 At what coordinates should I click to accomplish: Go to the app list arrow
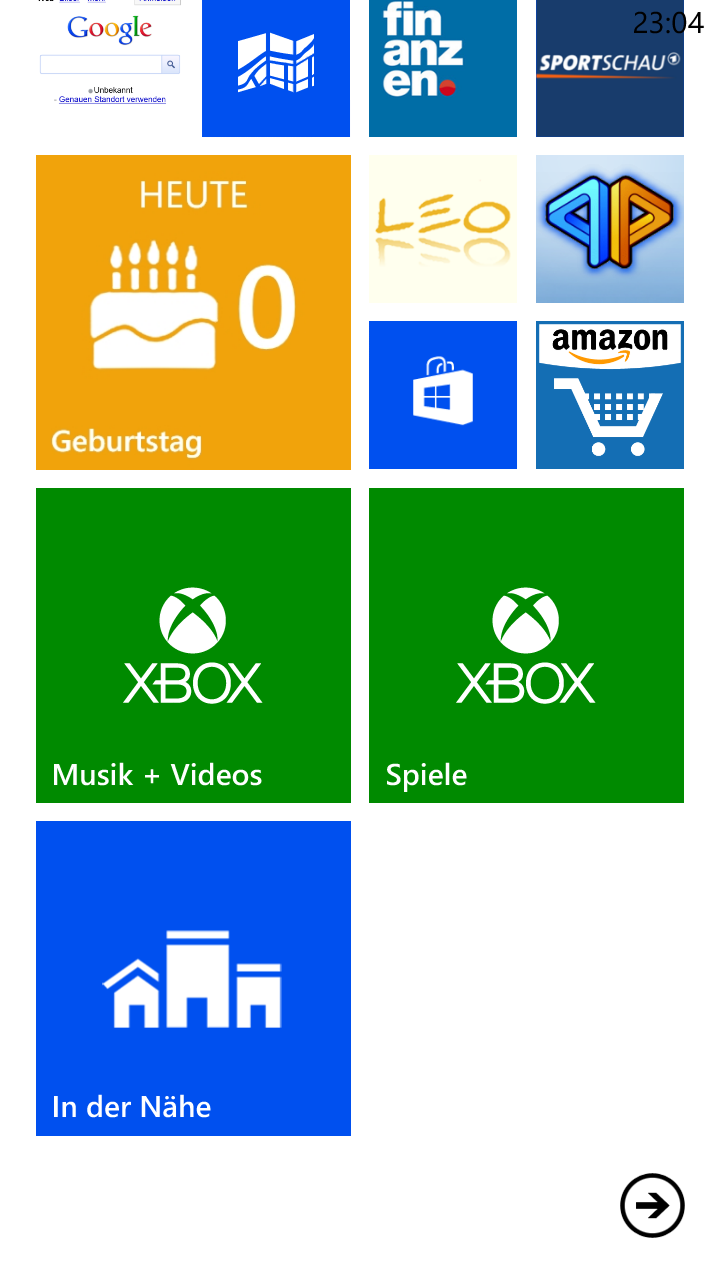click(x=652, y=1205)
